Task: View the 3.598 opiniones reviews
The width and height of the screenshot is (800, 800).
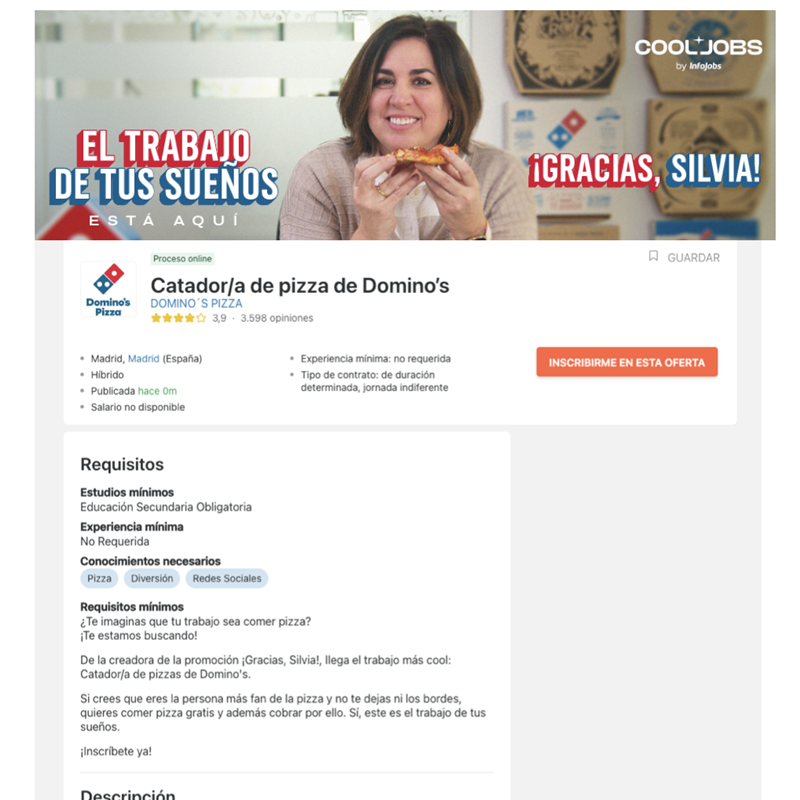Action: (276, 318)
